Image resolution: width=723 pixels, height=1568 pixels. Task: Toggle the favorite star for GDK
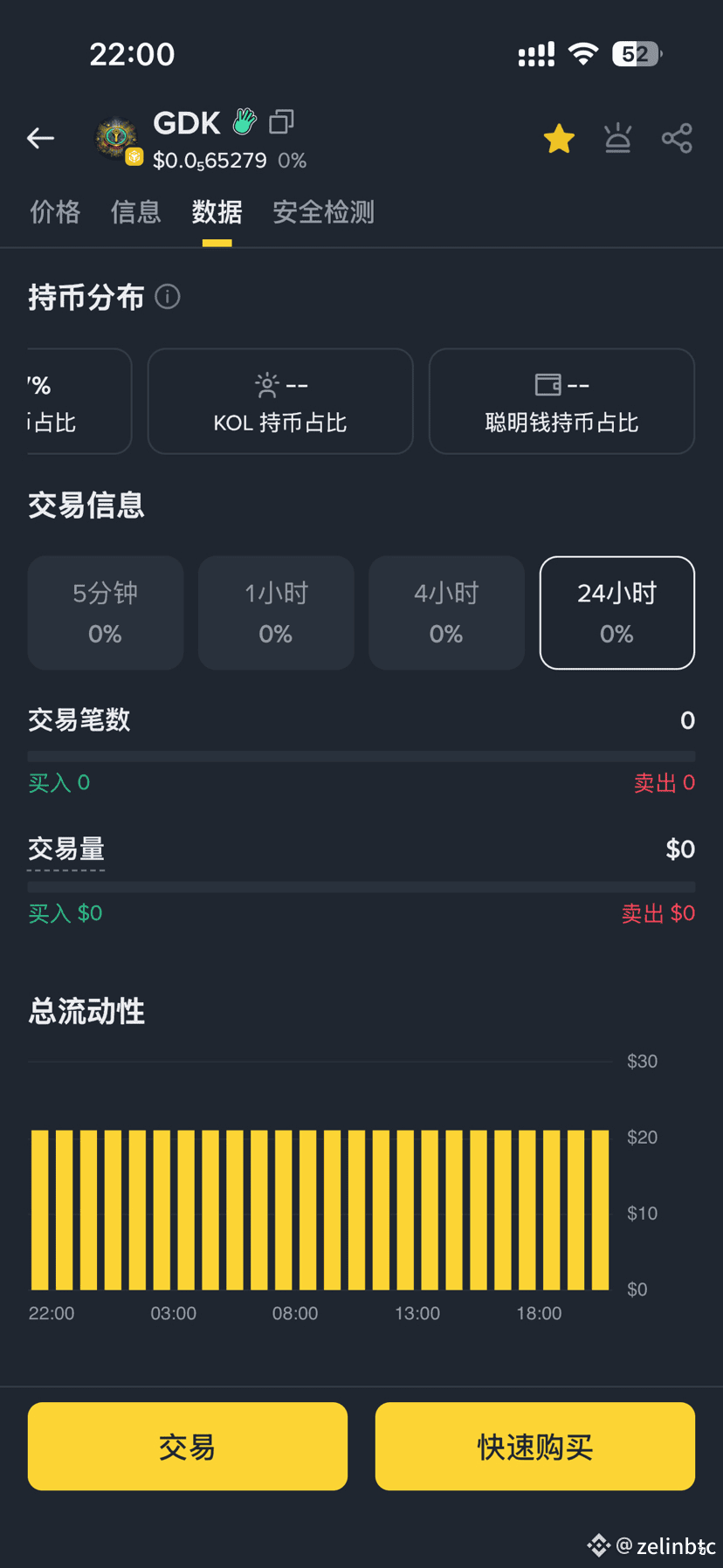pos(559,139)
